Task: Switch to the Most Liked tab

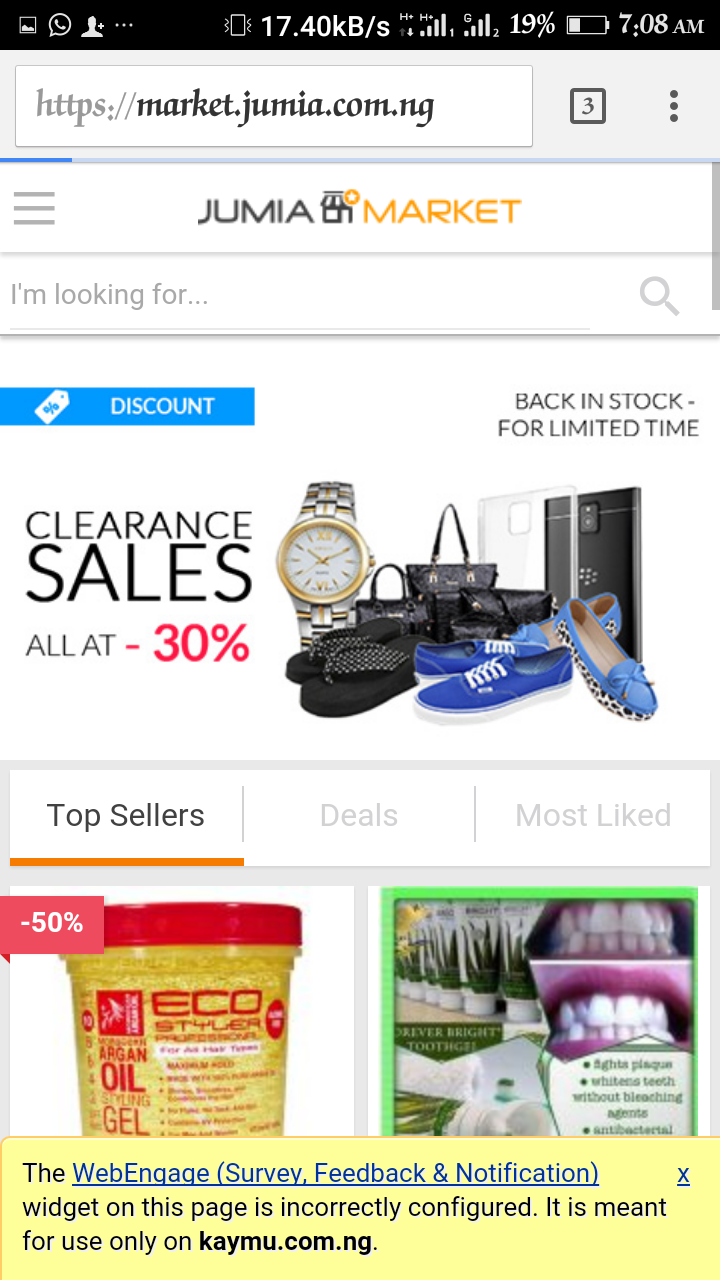Action: [x=593, y=816]
